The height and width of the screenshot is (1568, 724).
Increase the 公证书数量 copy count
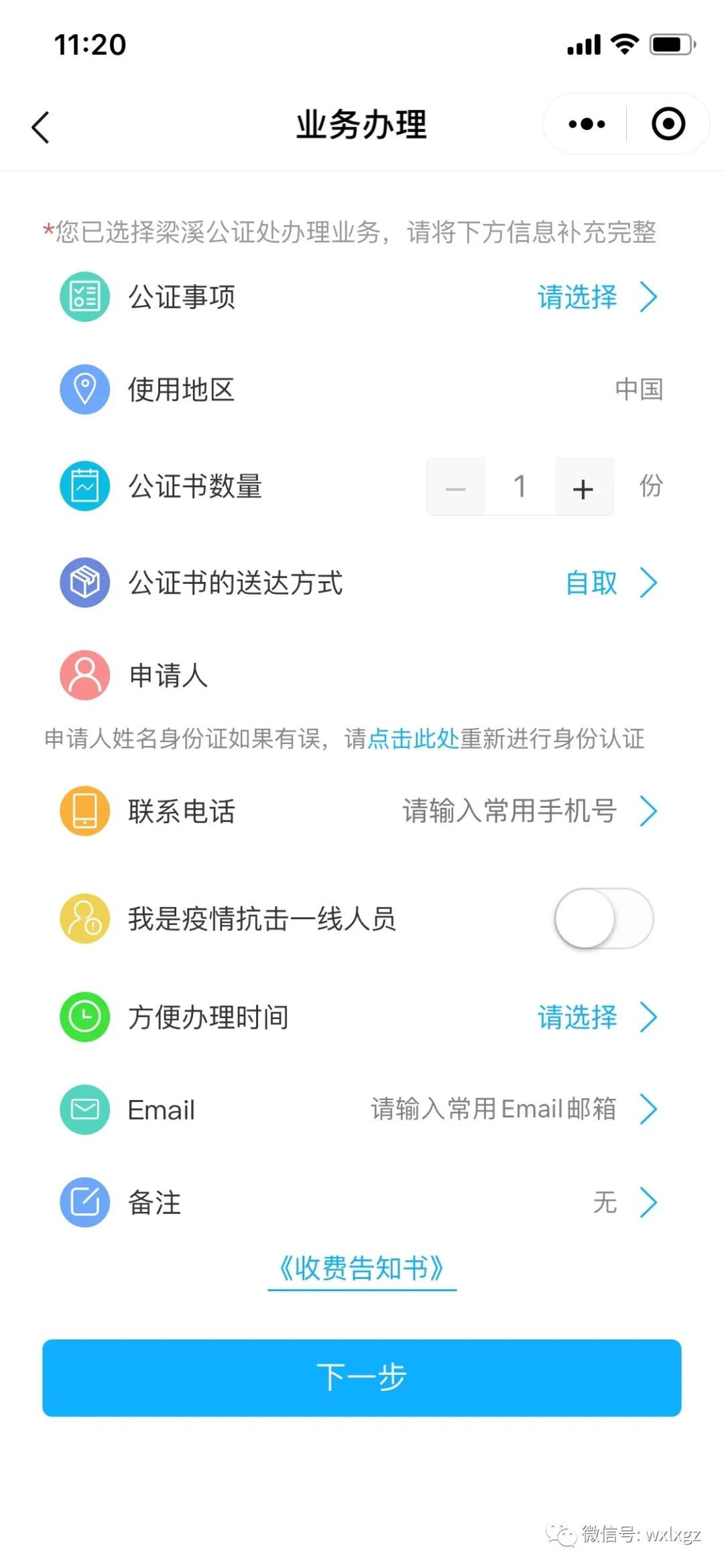583,487
